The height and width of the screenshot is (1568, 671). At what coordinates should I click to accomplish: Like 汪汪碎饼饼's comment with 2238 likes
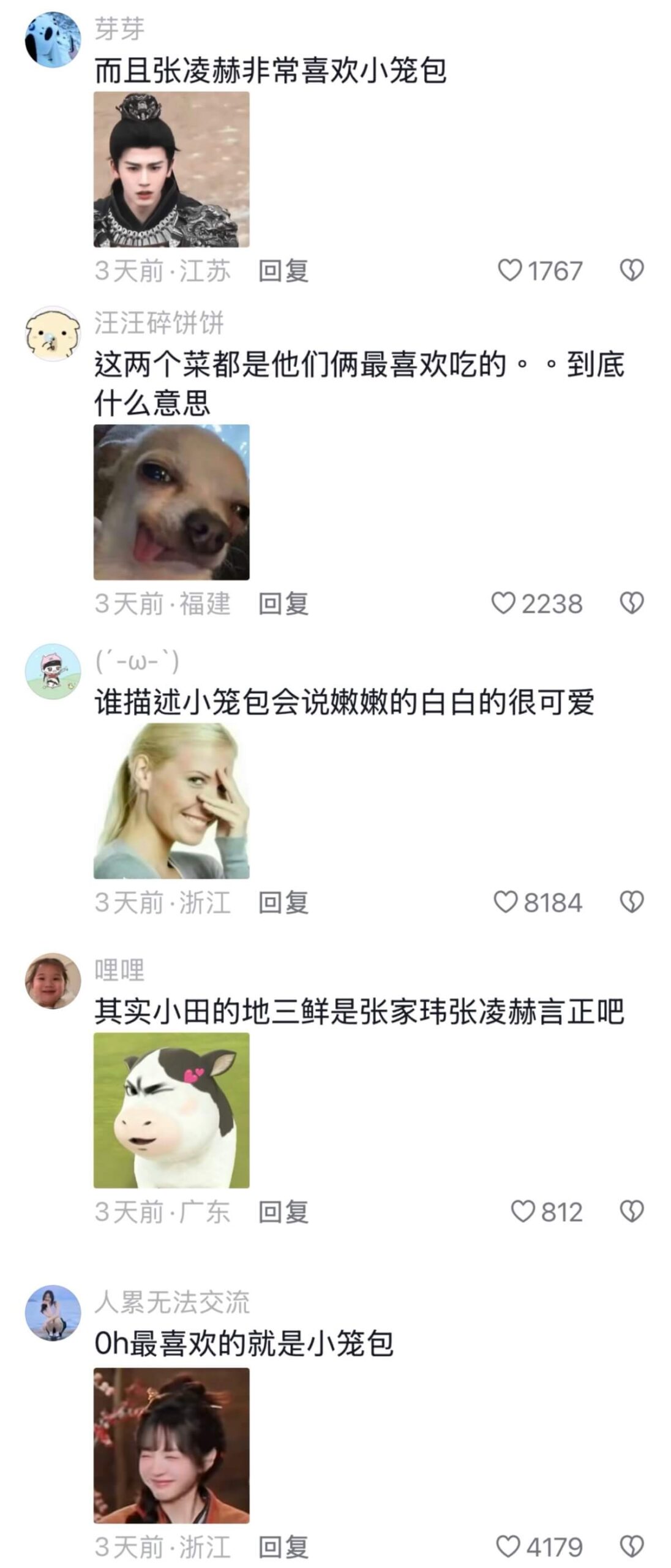click(503, 603)
